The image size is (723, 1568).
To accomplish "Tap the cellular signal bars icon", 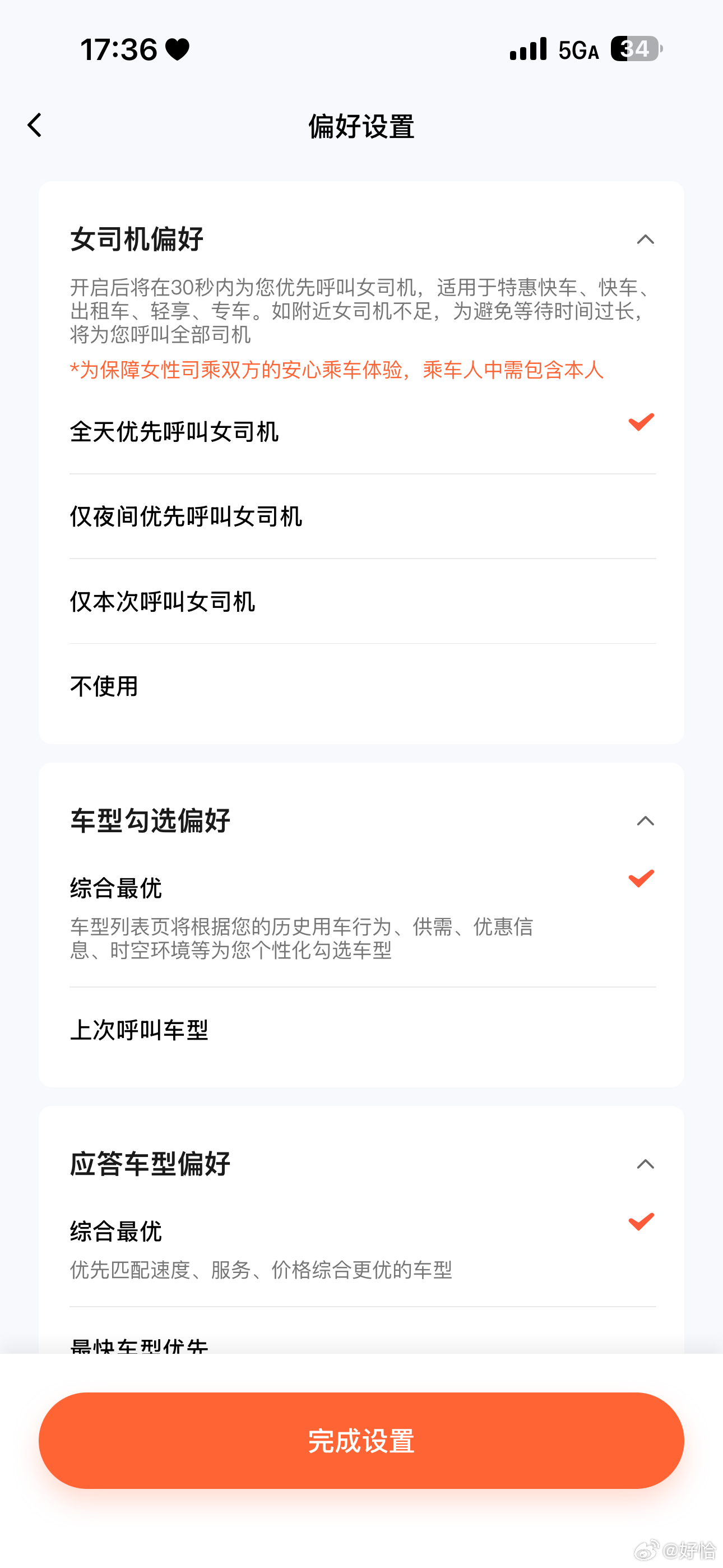I will [527, 50].
